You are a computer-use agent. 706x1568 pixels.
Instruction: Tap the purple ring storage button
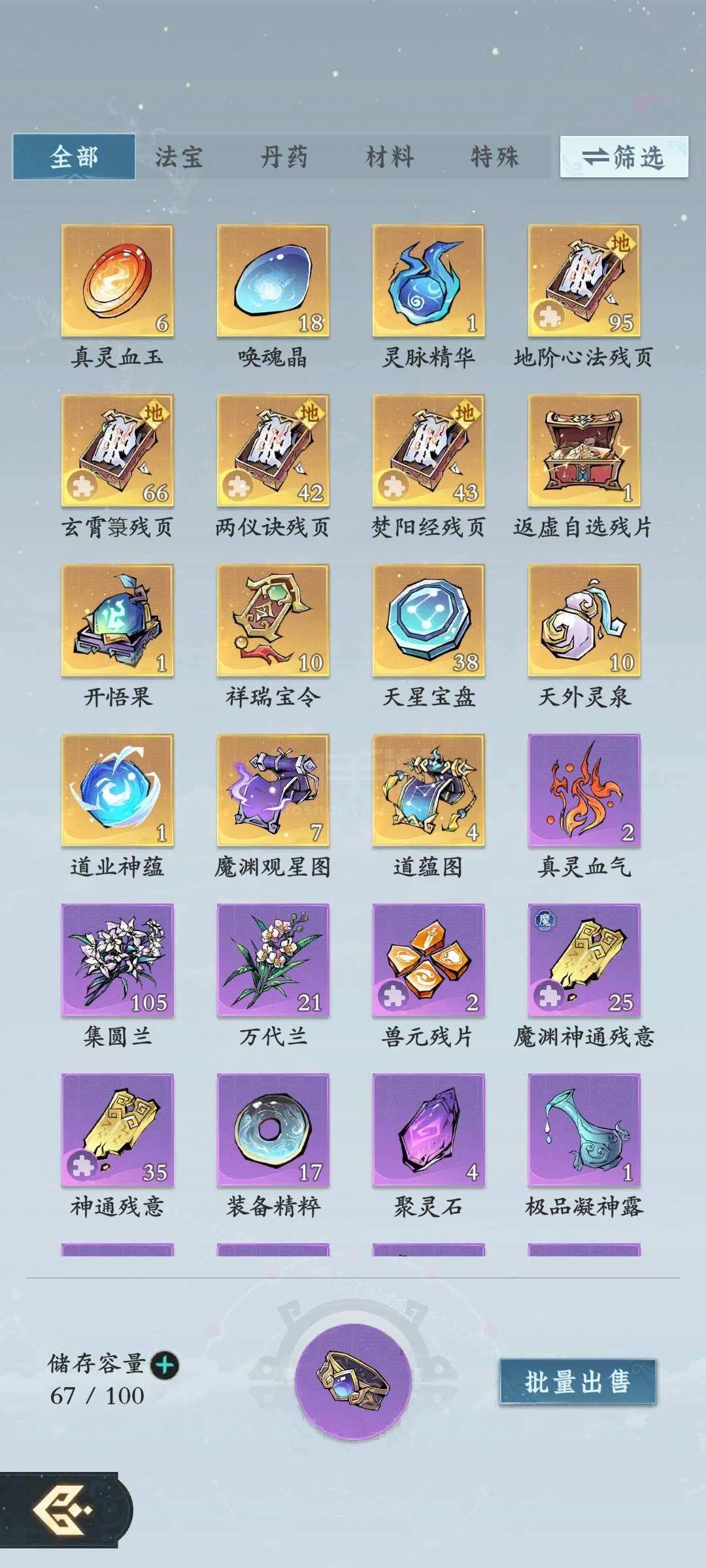[x=353, y=1381]
